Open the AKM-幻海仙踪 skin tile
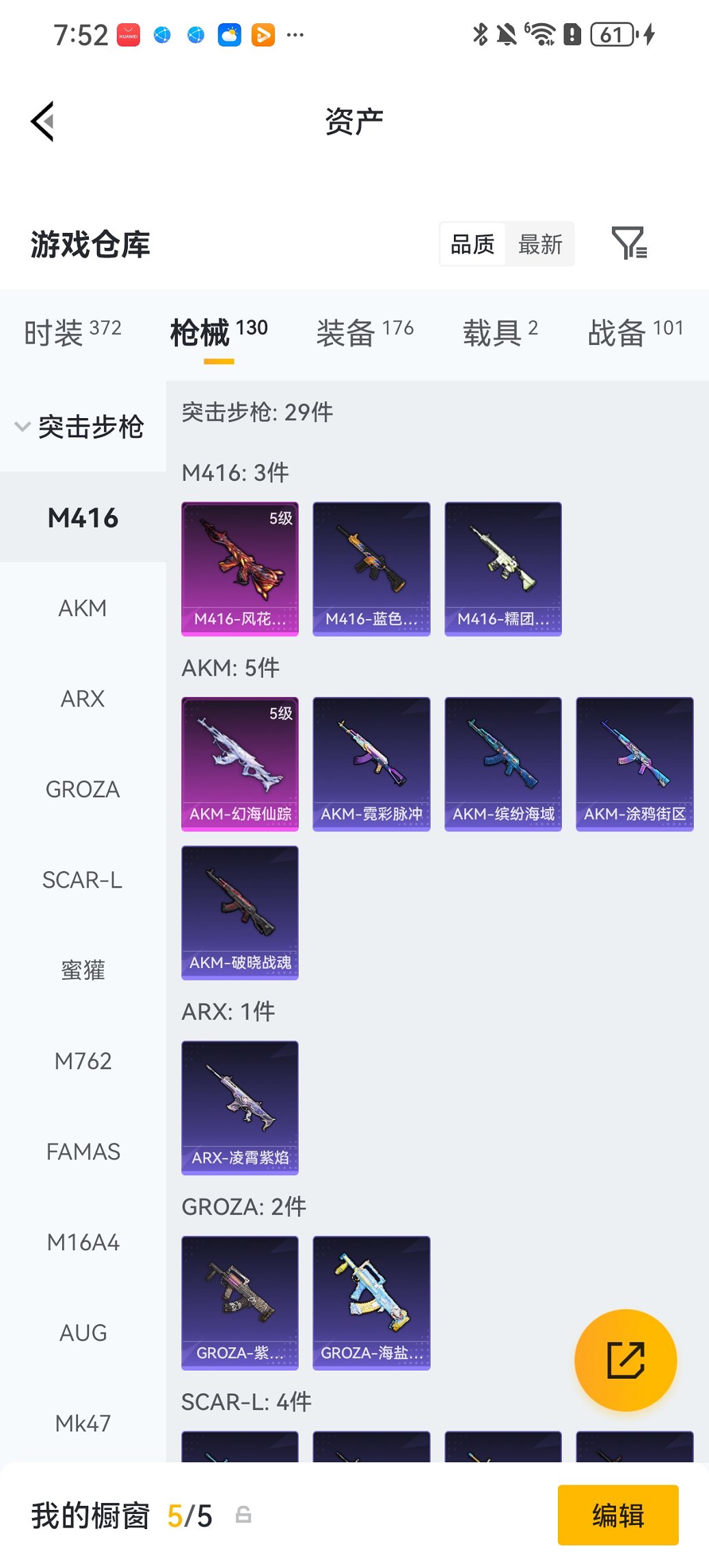Screen dimensions: 709x1568 point(240,764)
